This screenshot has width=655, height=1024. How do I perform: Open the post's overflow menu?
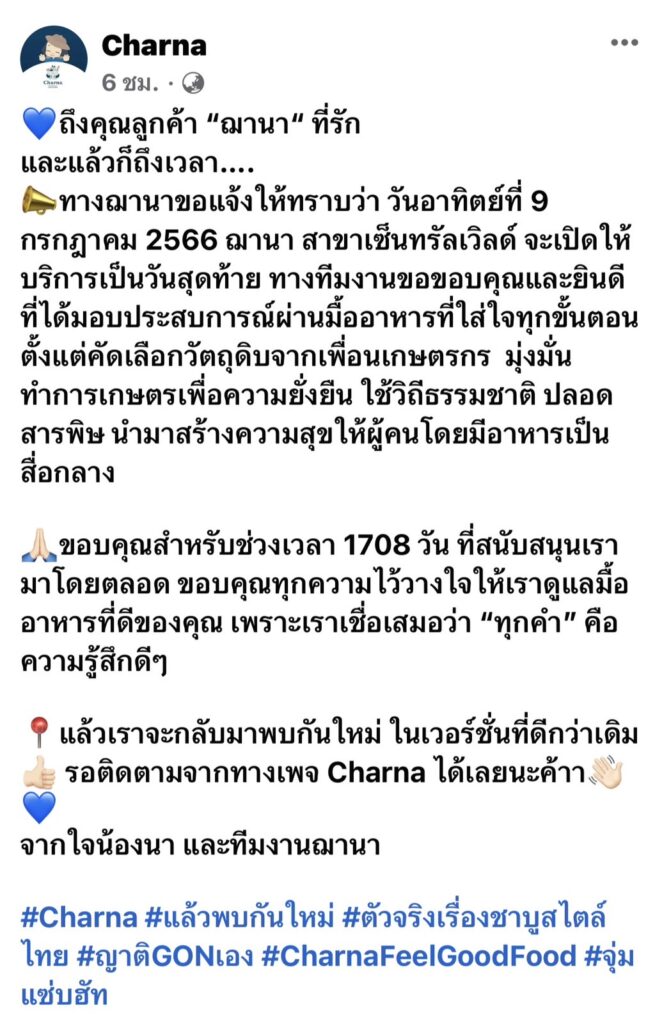click(x=623, y=43)
